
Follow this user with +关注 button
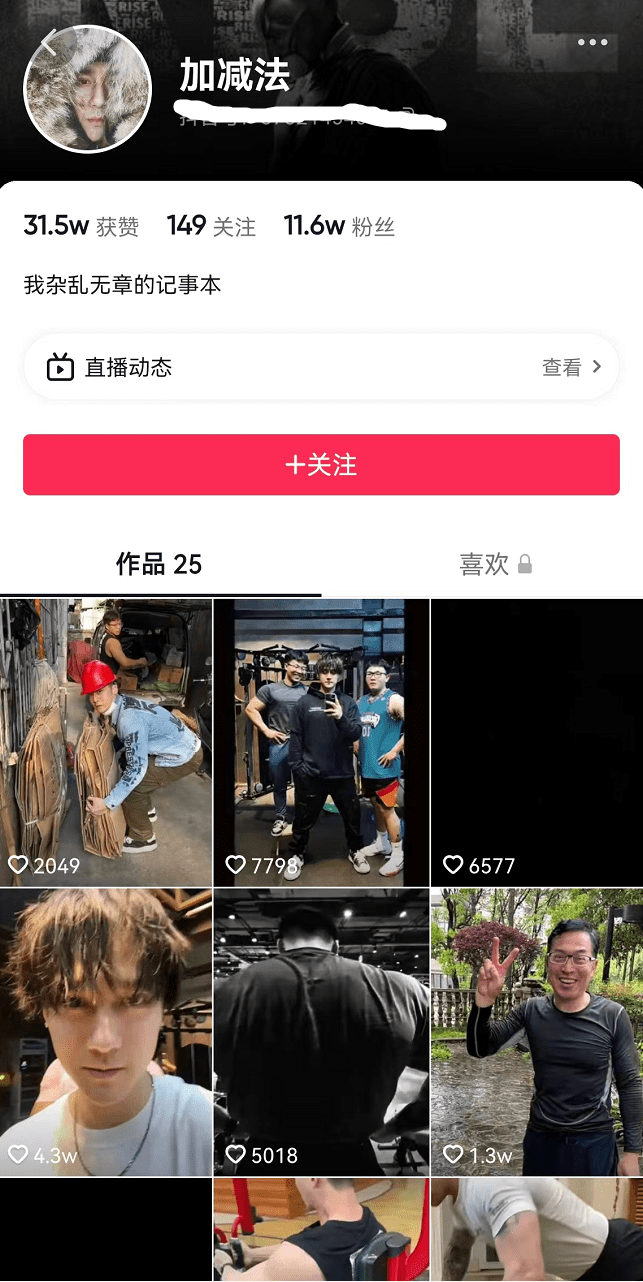pos(321,465)
